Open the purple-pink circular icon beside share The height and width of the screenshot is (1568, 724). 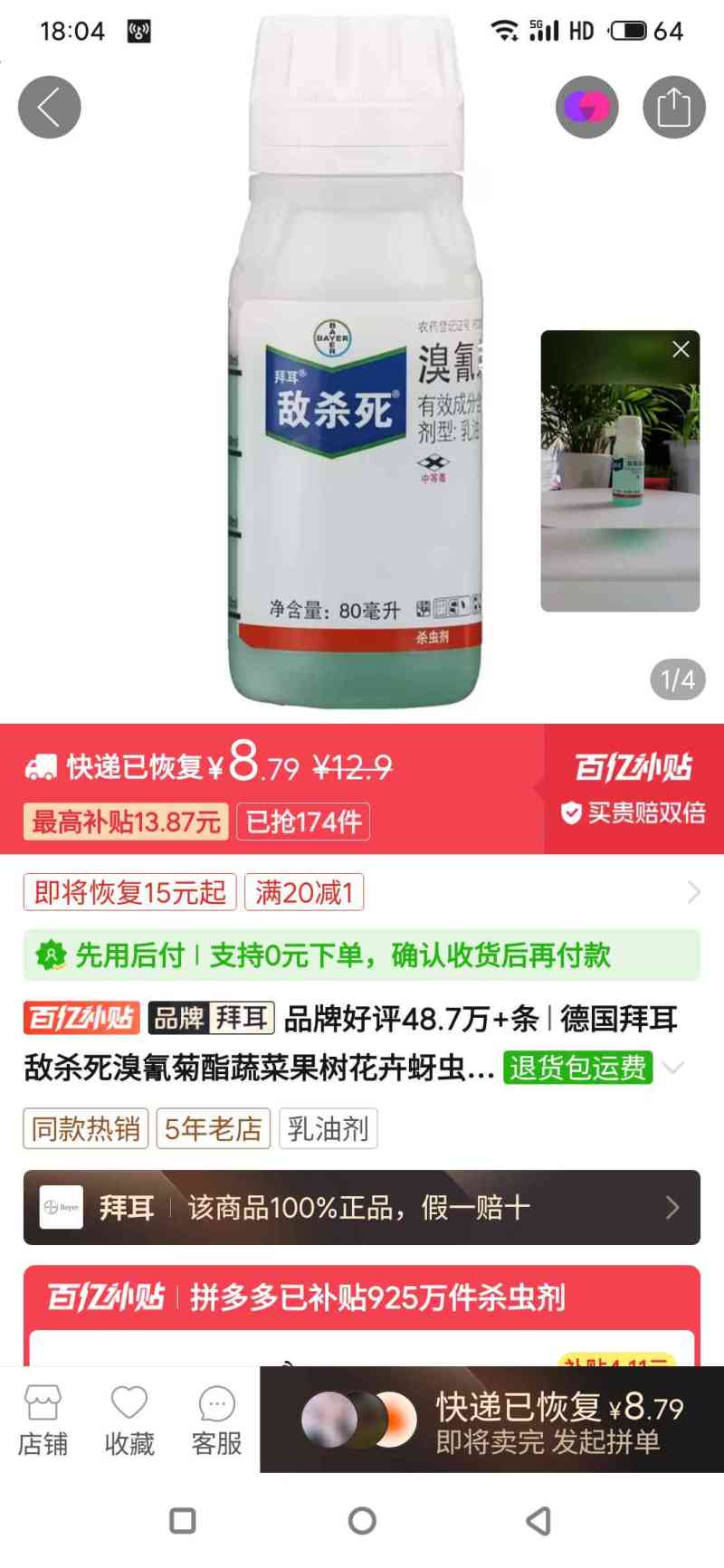pyautogui.click(x=586, y=108)
